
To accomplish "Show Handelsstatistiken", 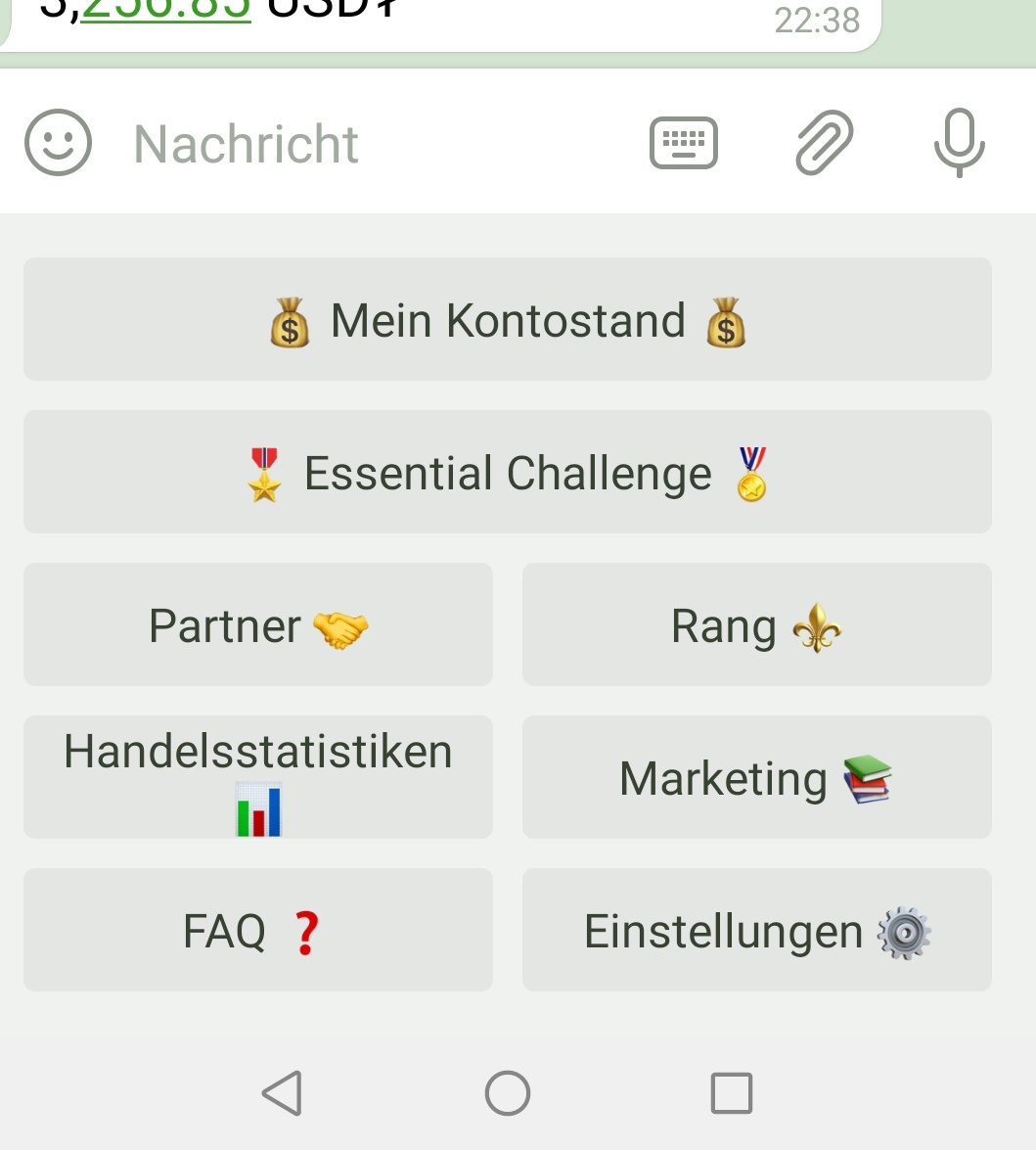I will click(258, 778).
